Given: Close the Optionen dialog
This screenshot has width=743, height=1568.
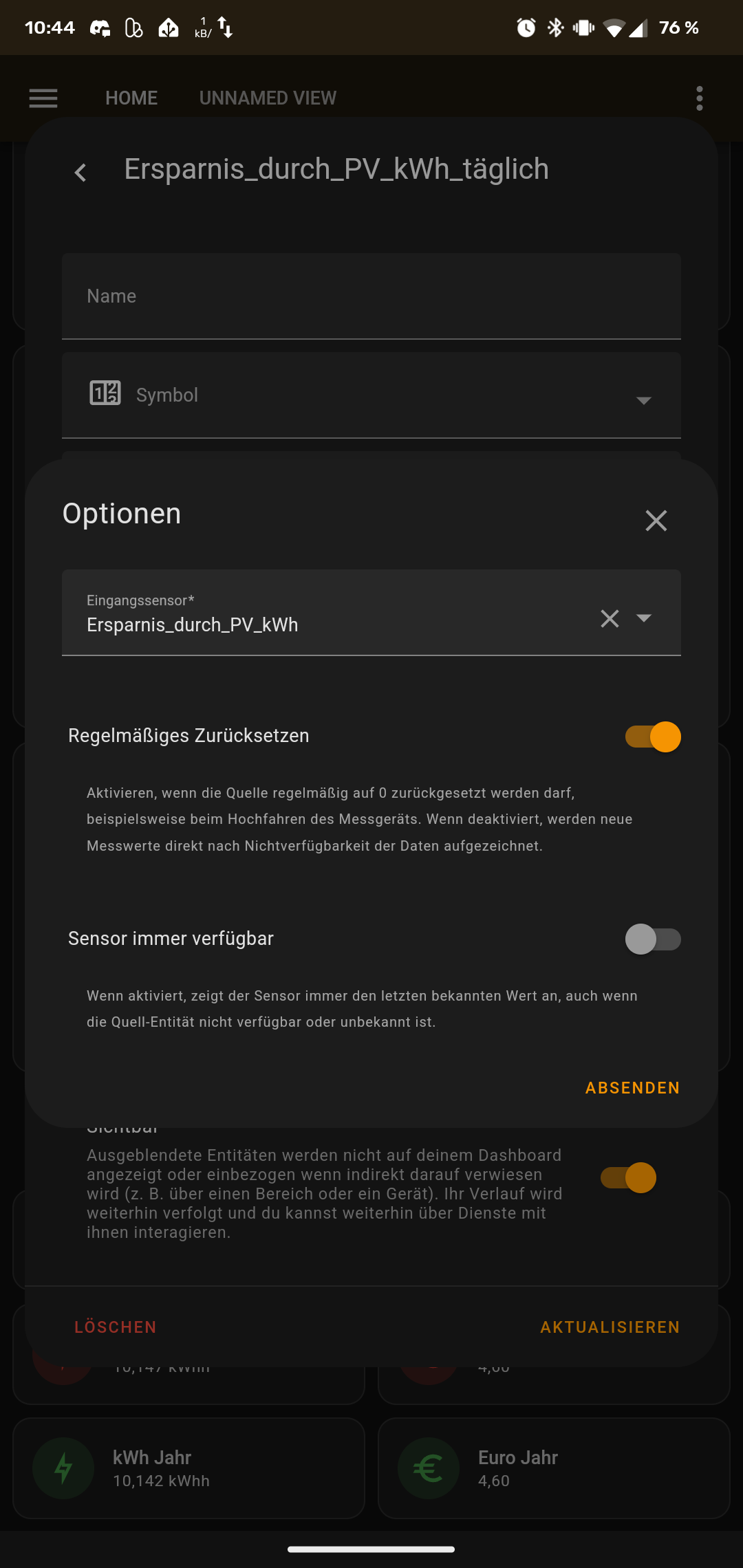Looking at the screenshot, I should tap(656, 521).
